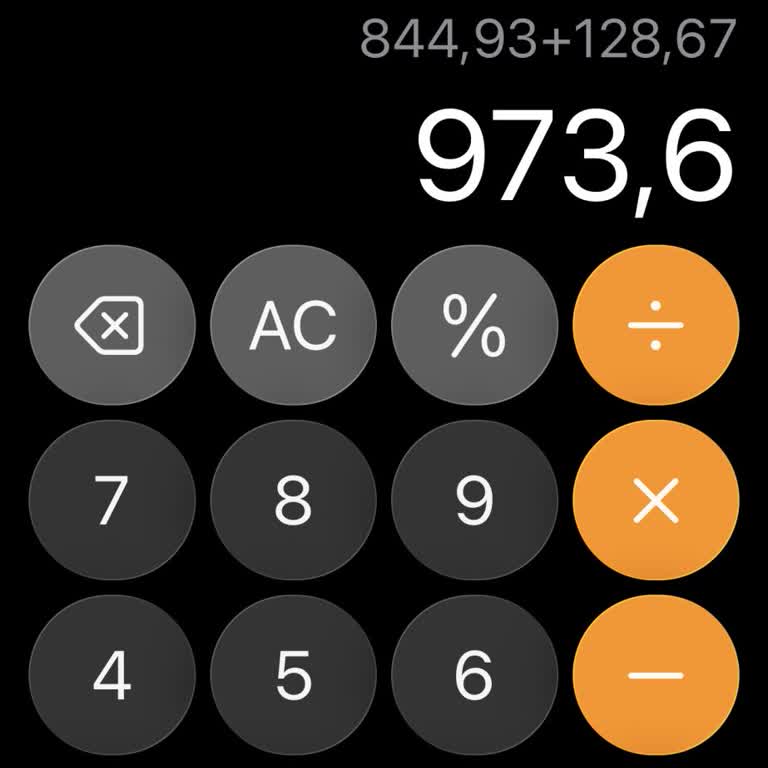Apply the percent key
Image resolution: width=768 pixels, height=768 pixels.
pos(474,325)
